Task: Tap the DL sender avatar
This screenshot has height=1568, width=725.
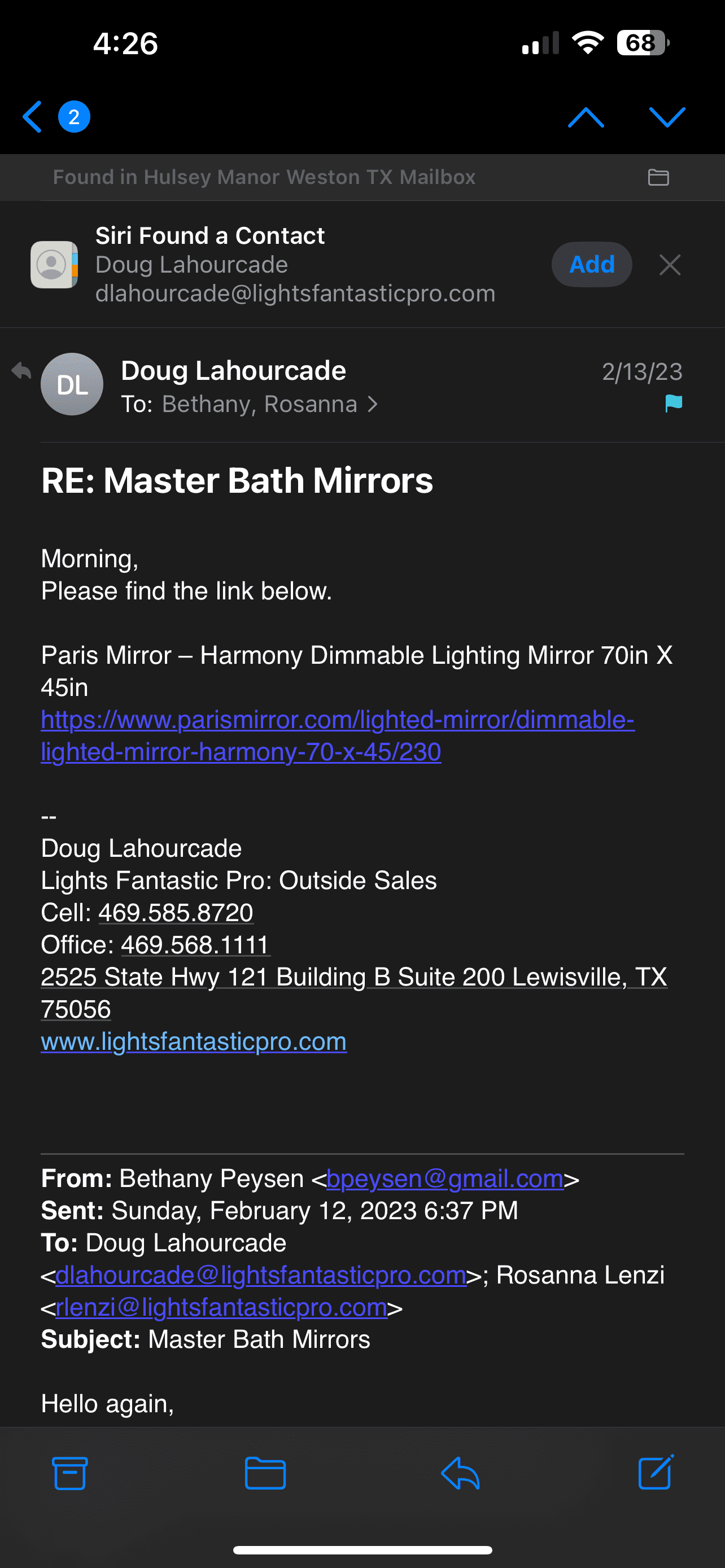Action: pyautogui.click(x=72, y=385)
